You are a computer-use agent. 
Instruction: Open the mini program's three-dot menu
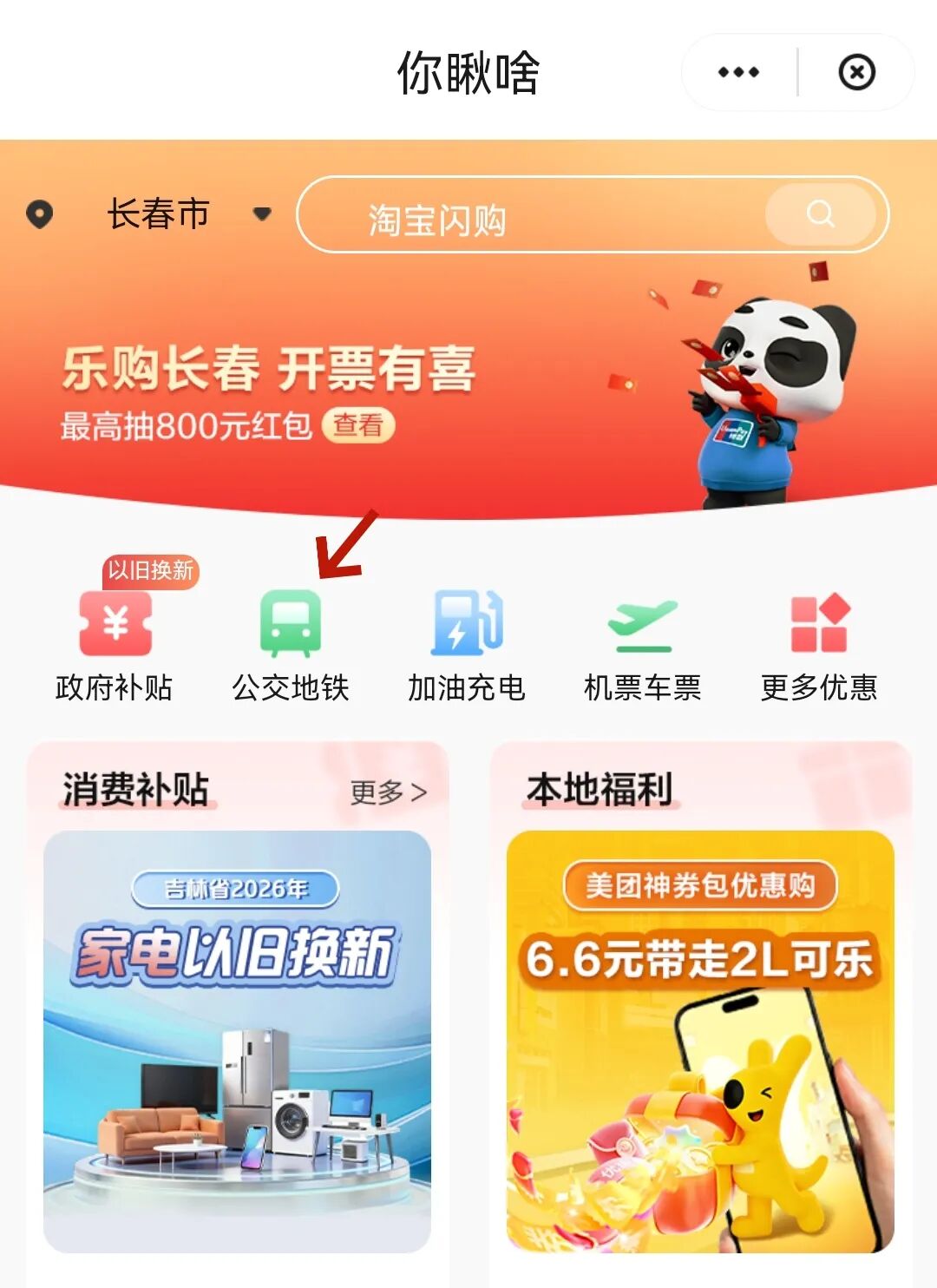click(x=738, y=73)
